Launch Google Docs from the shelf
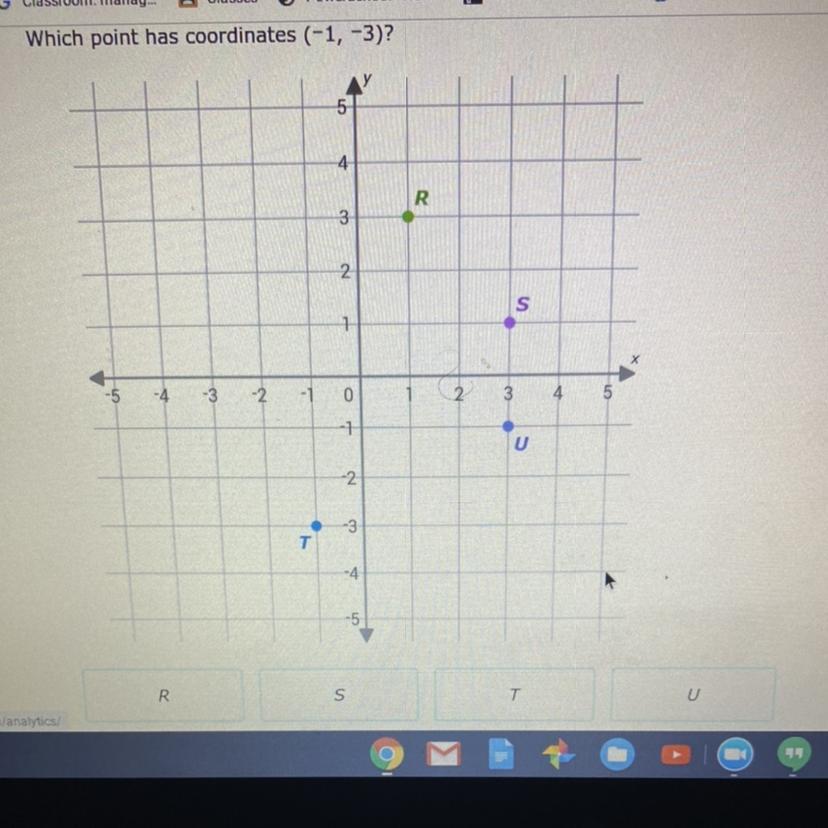The height and width of the screenshot is (828, 828). (x=501, y=755)
